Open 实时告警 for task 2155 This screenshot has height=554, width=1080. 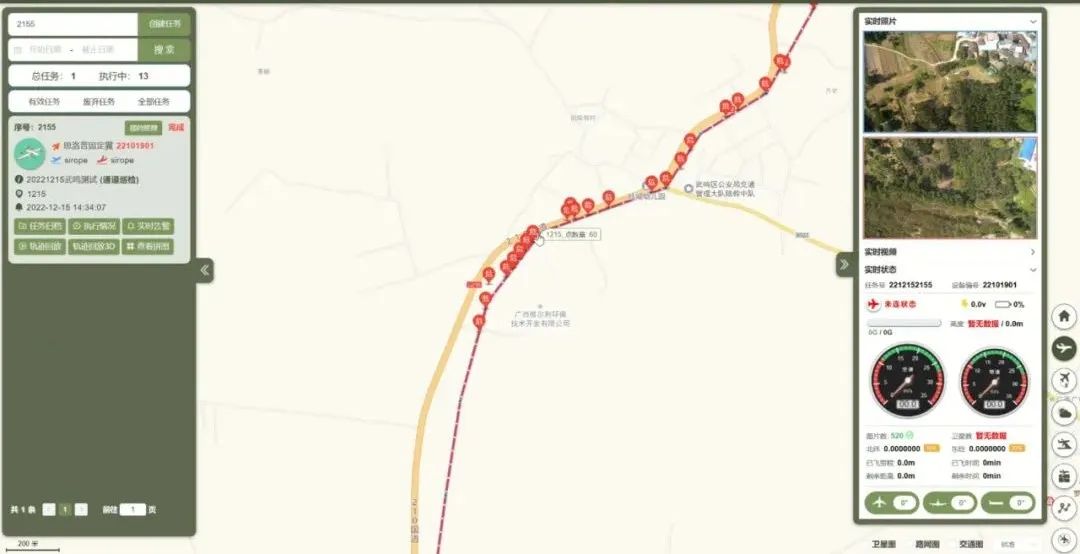[x=148, y=226]
